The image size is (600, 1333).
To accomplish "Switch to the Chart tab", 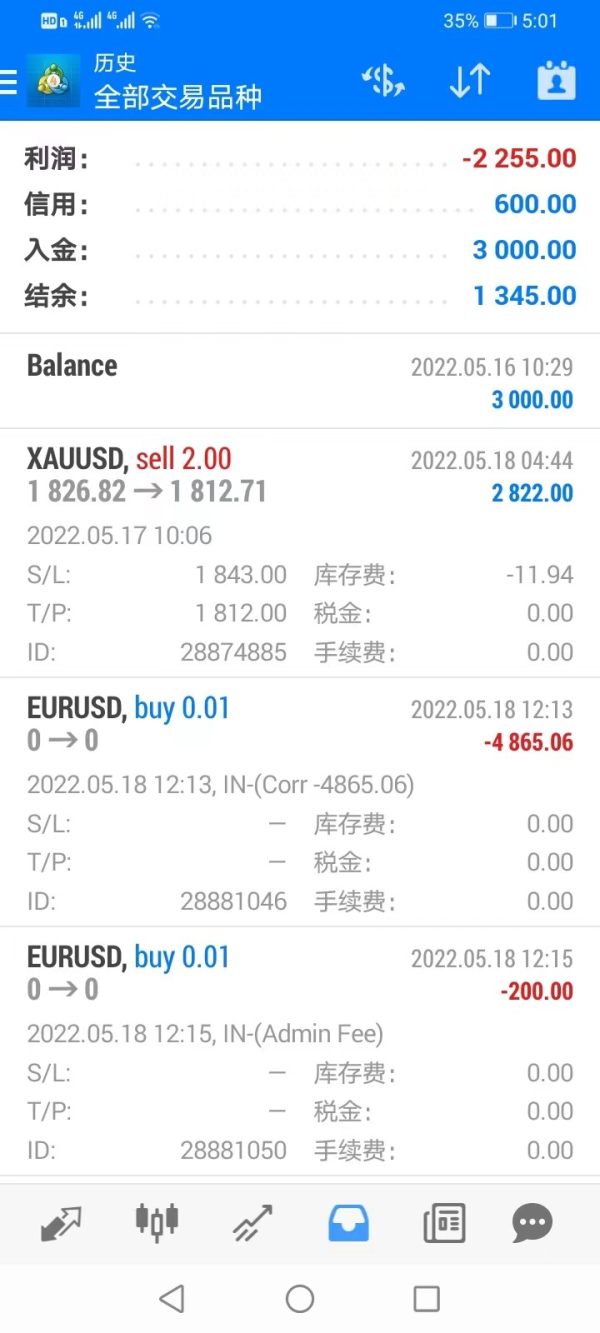I will (157, 1222).
